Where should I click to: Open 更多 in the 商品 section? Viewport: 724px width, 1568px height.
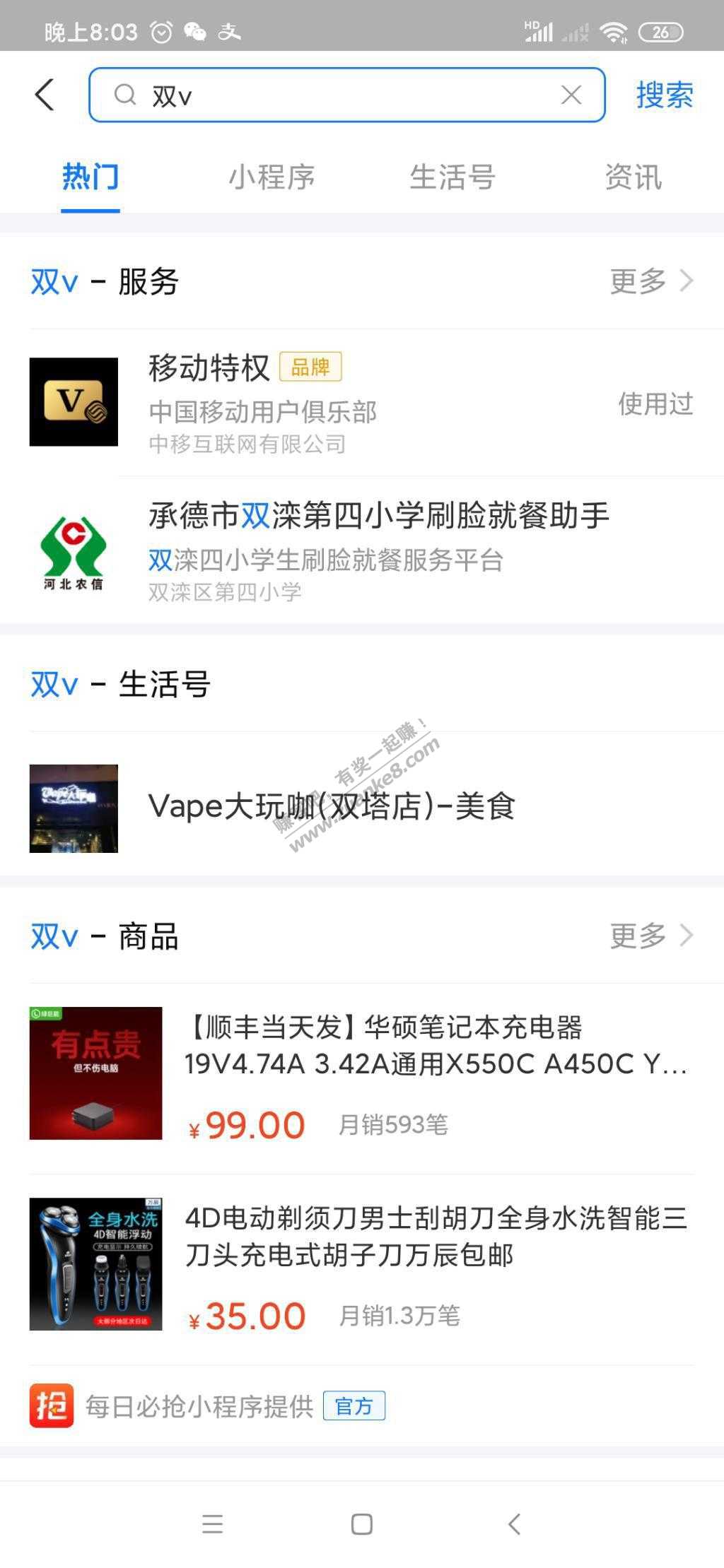click(650, 936)
